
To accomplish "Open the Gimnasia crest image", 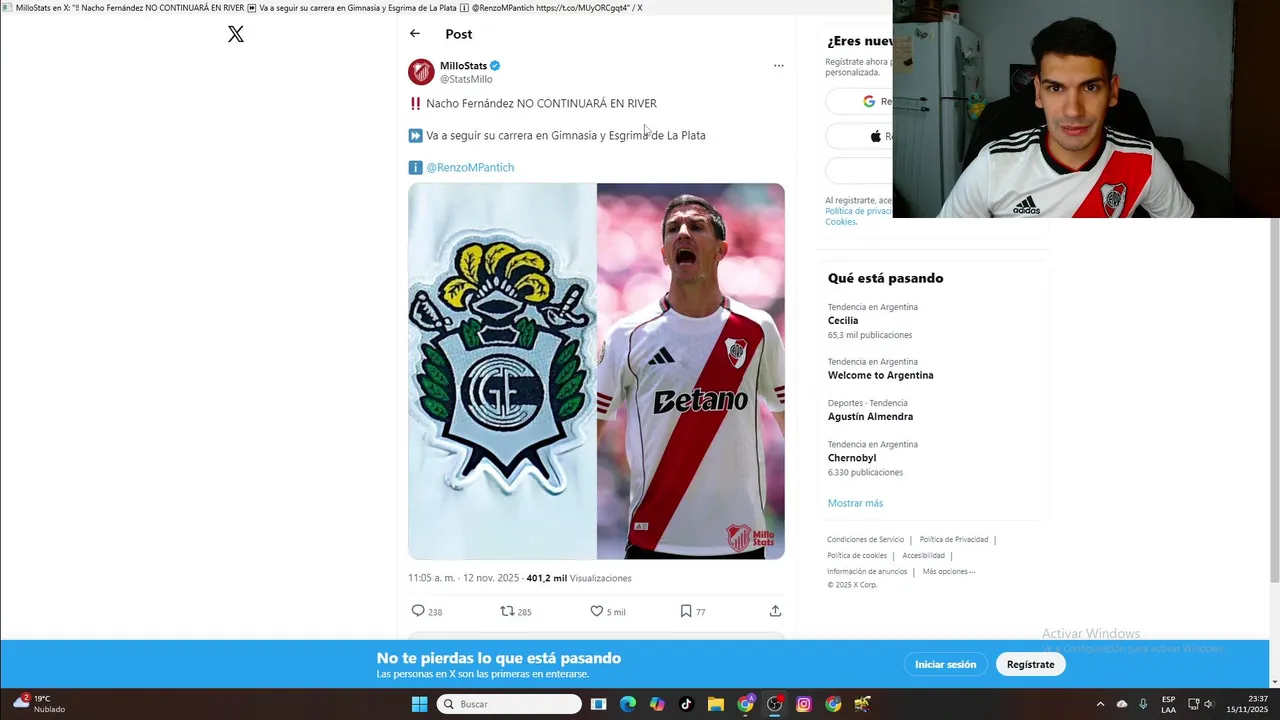I will tap(502, 371).
